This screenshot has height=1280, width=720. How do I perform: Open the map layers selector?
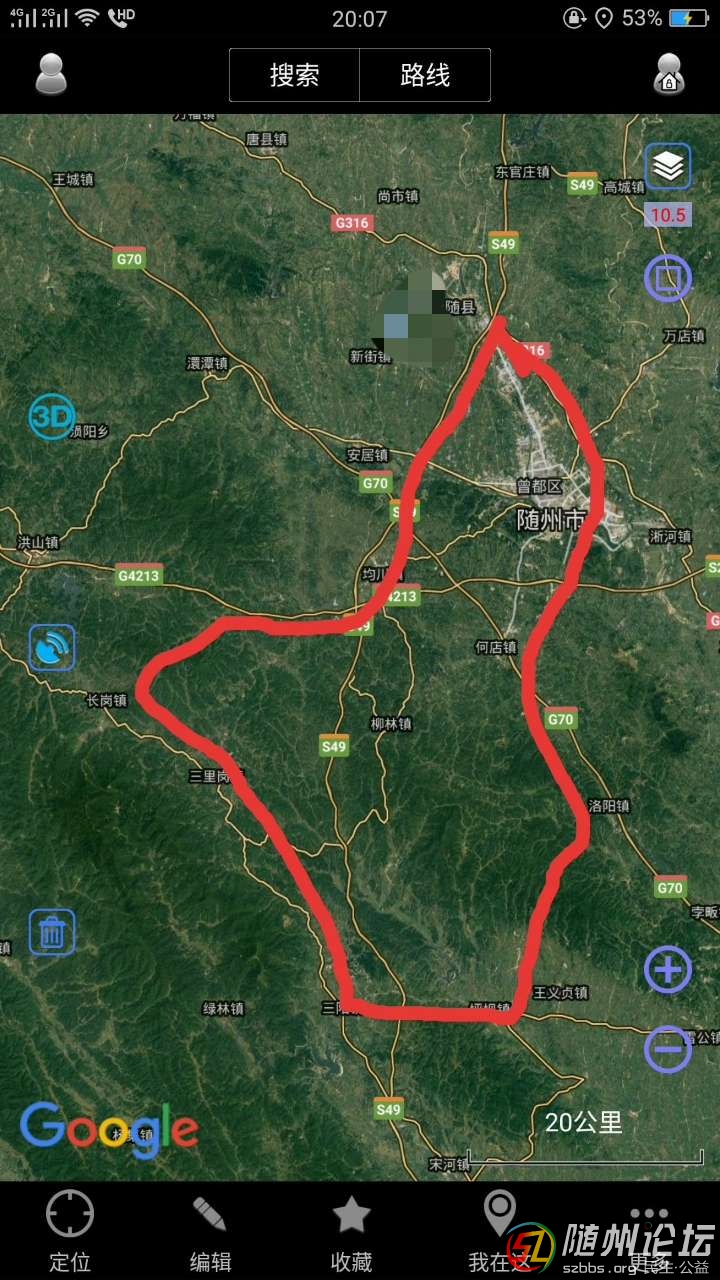coord(668,166)
